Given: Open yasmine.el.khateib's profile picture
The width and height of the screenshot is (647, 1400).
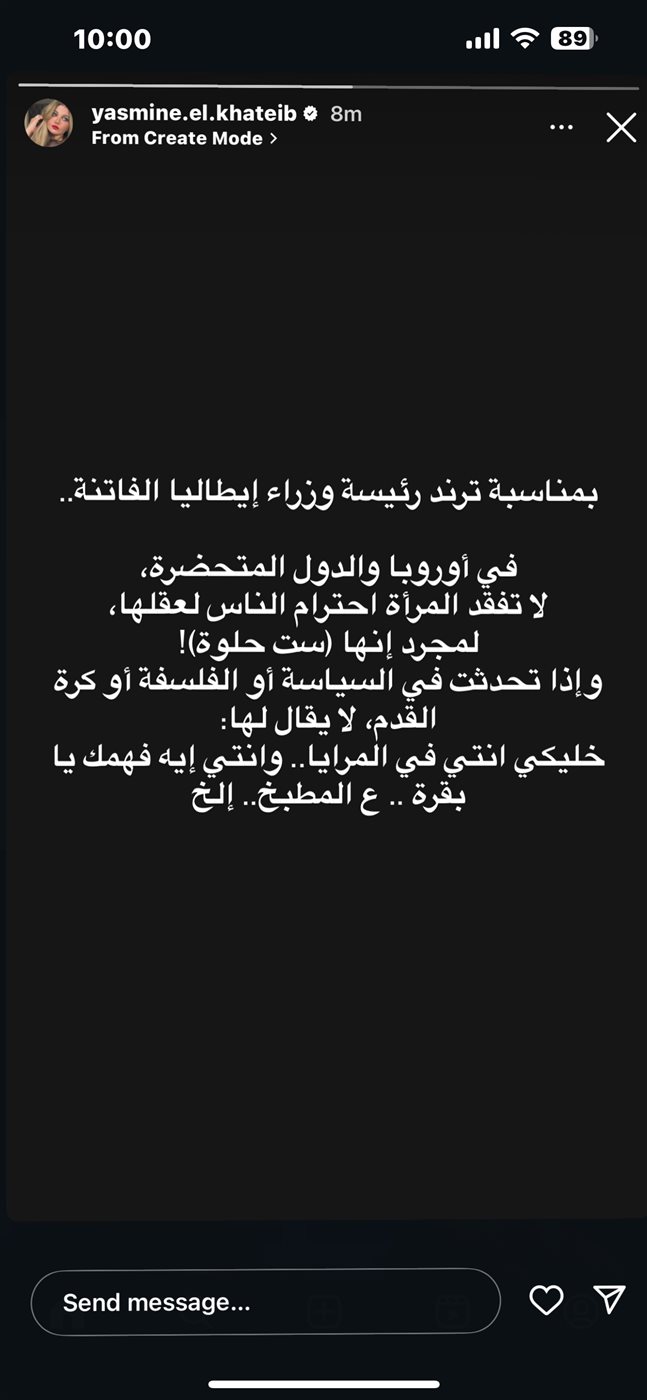Looking at the screenshot, I should pos(48,124).
